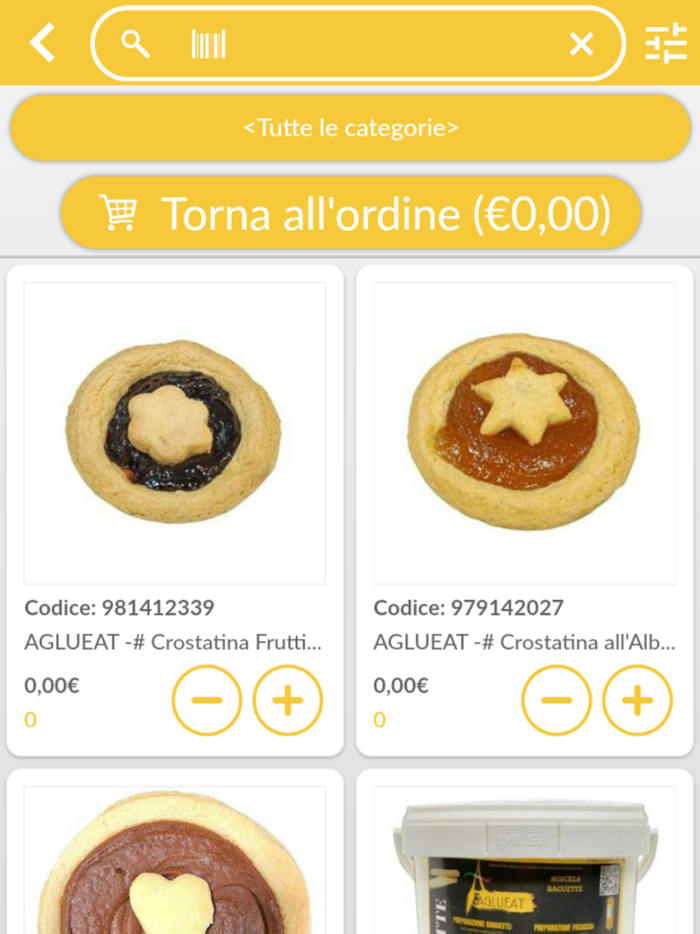Go back with the top arrow

pyautogui.click(x=42, y=43)
